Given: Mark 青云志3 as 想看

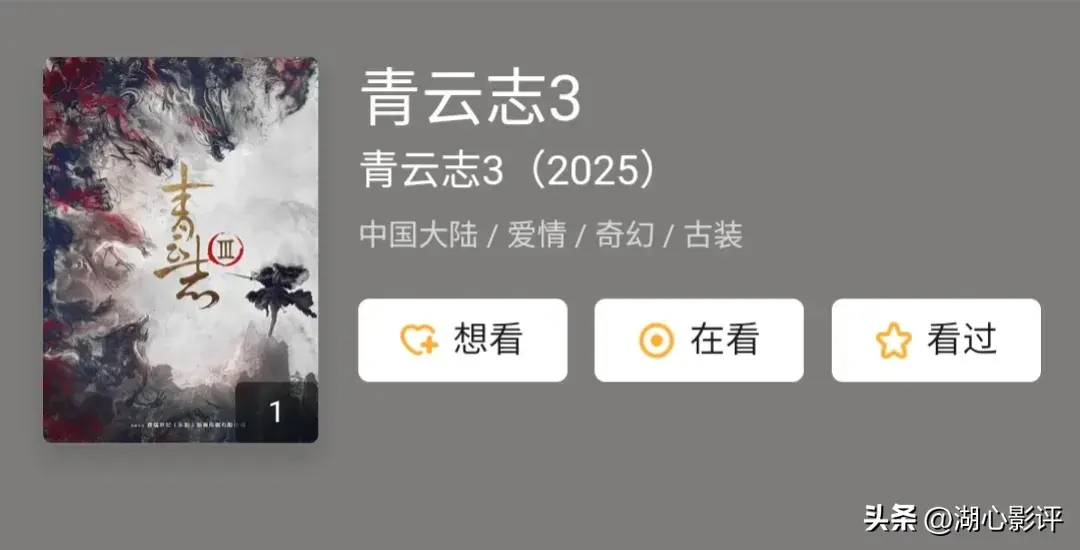Looking at the screenshot, I should 462,340.
